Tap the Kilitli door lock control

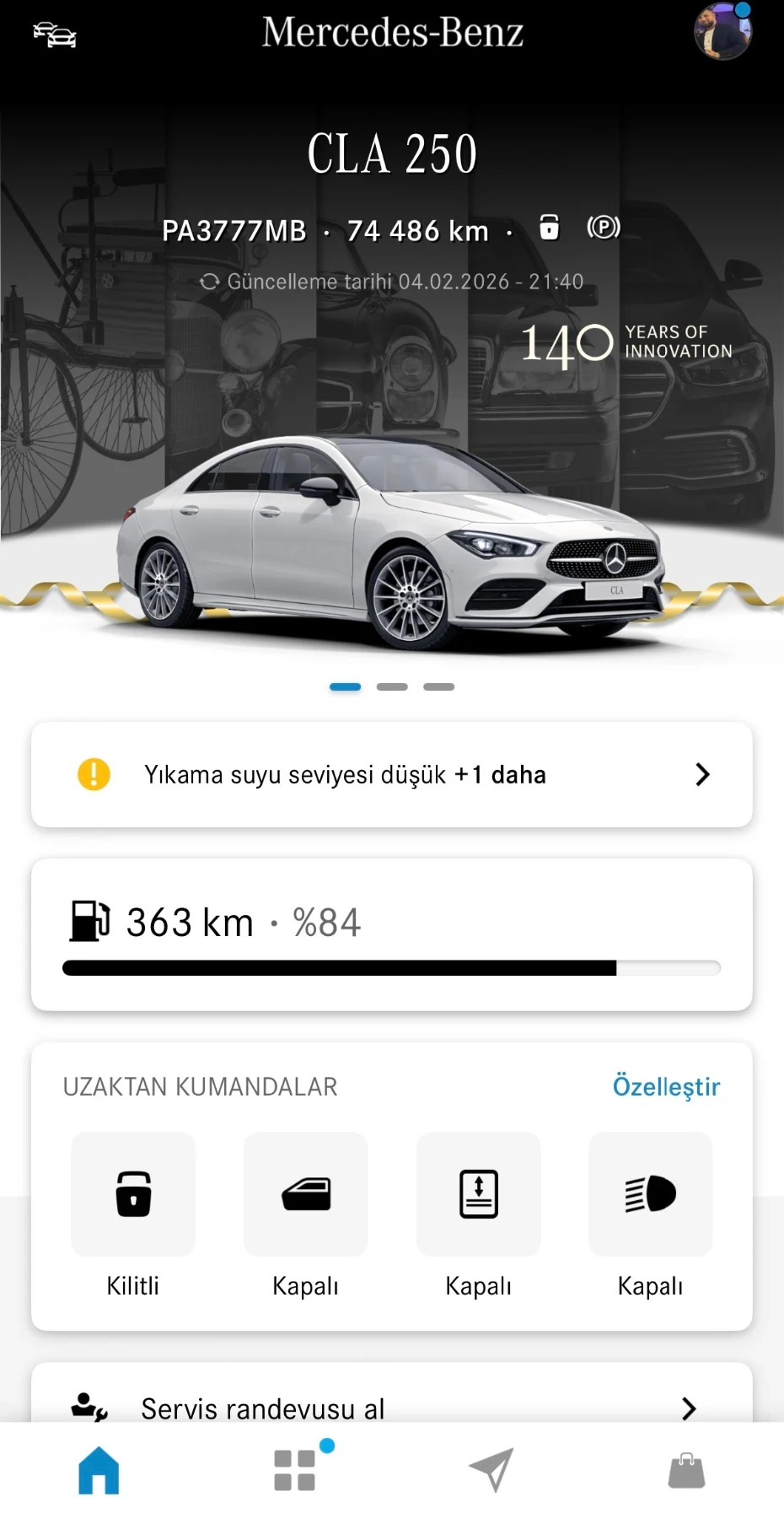[x=133, y=1194]
